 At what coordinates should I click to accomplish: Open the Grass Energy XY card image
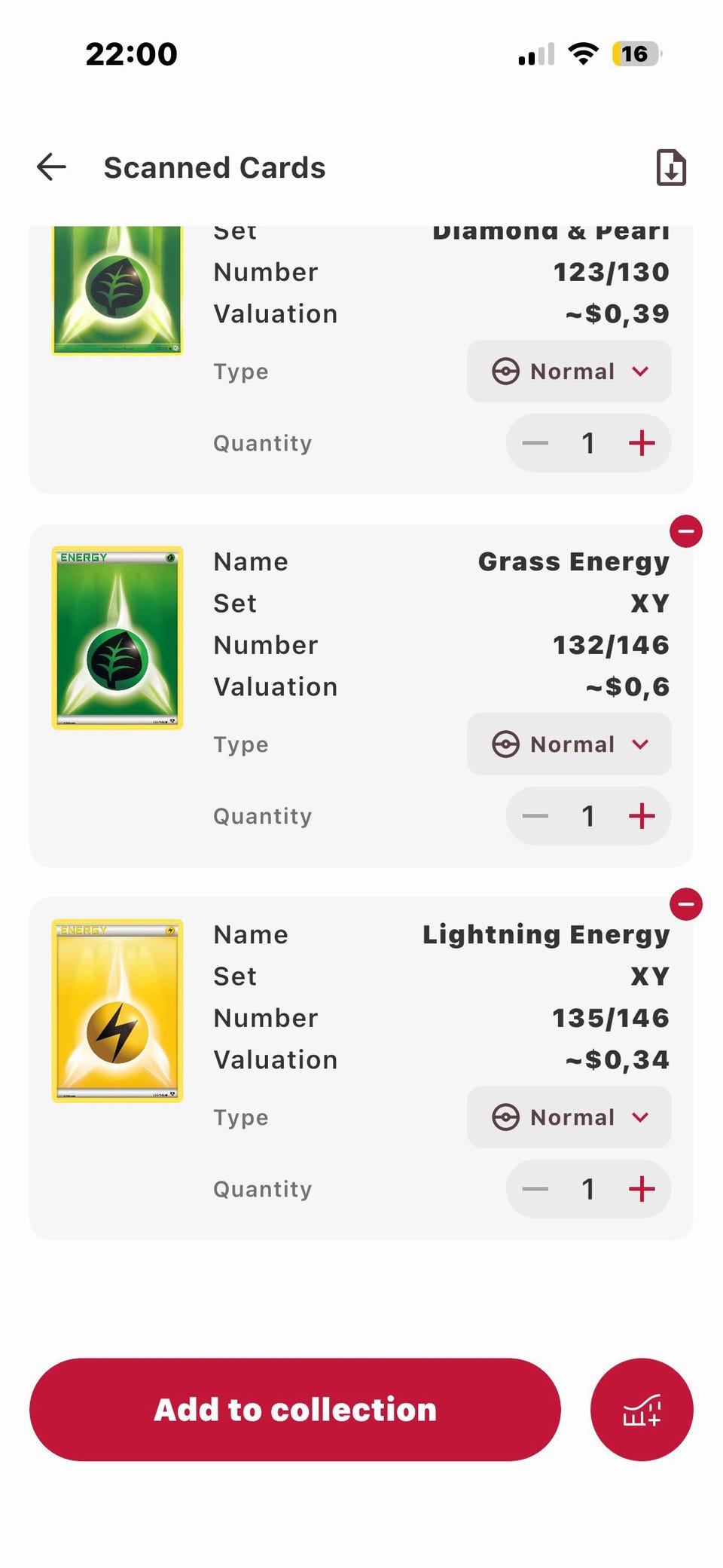117,637
